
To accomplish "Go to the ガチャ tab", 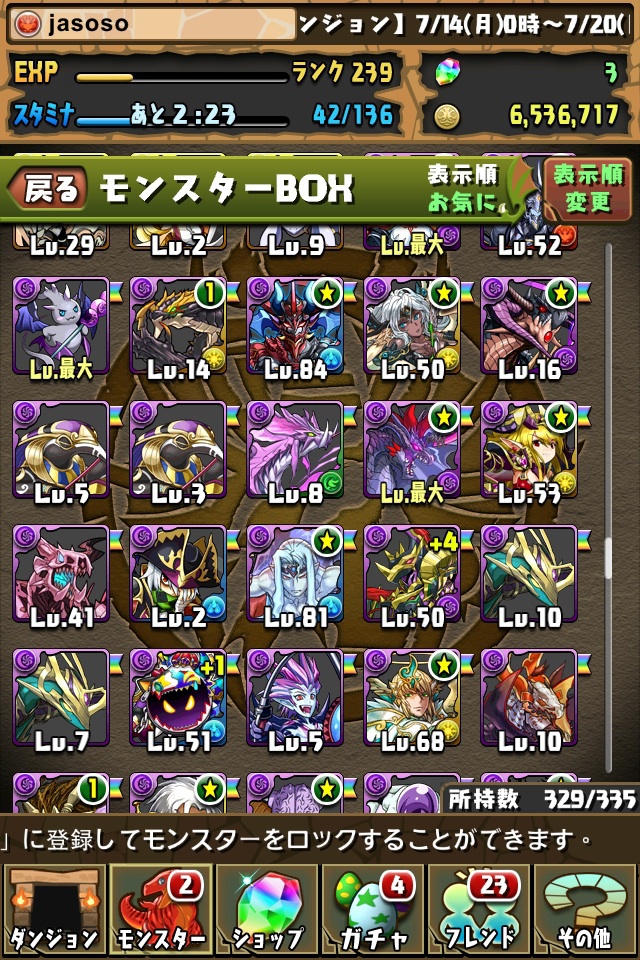I will [373, 909].
